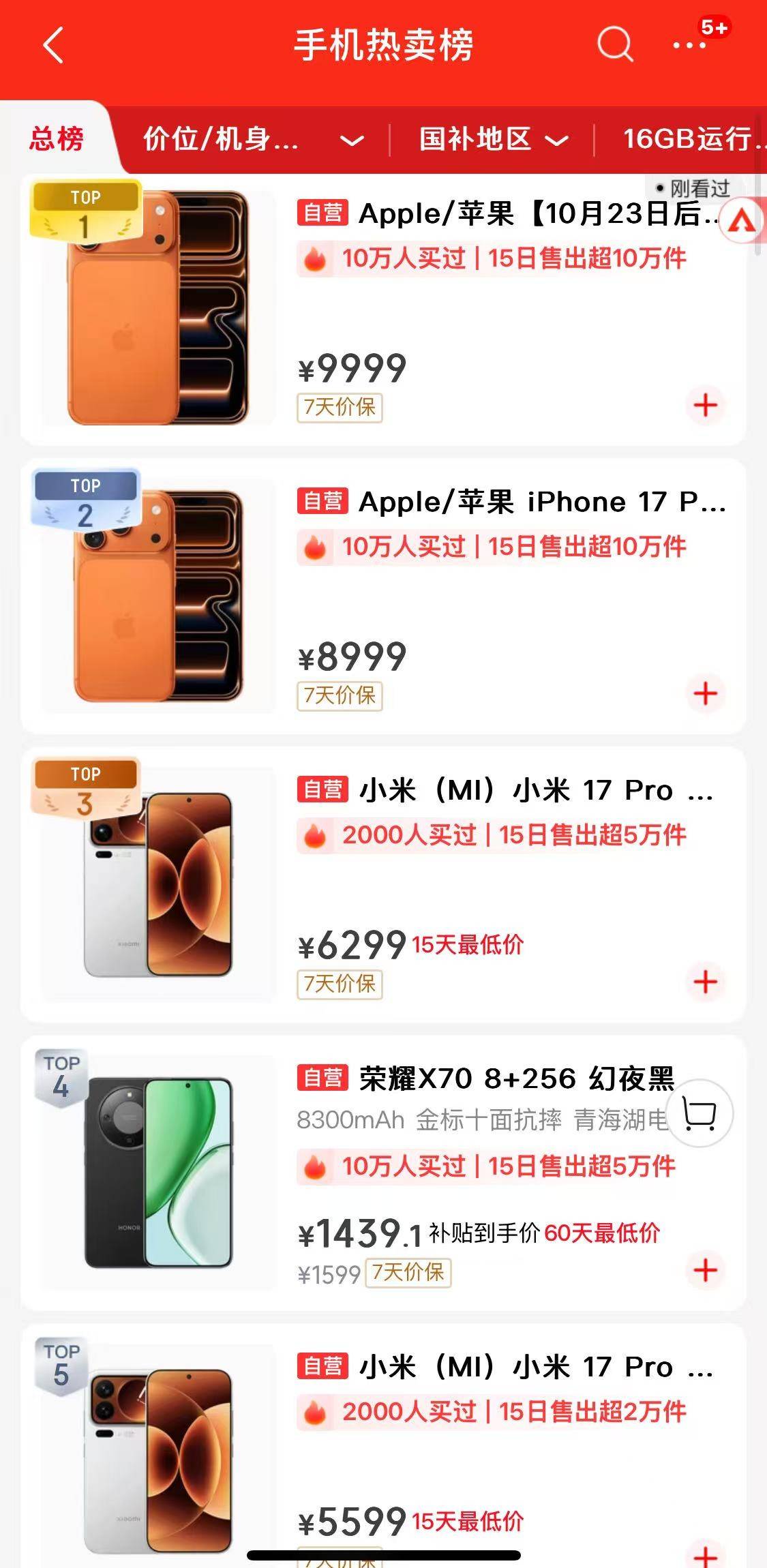Open the search magnifier icon

point(615,46)
